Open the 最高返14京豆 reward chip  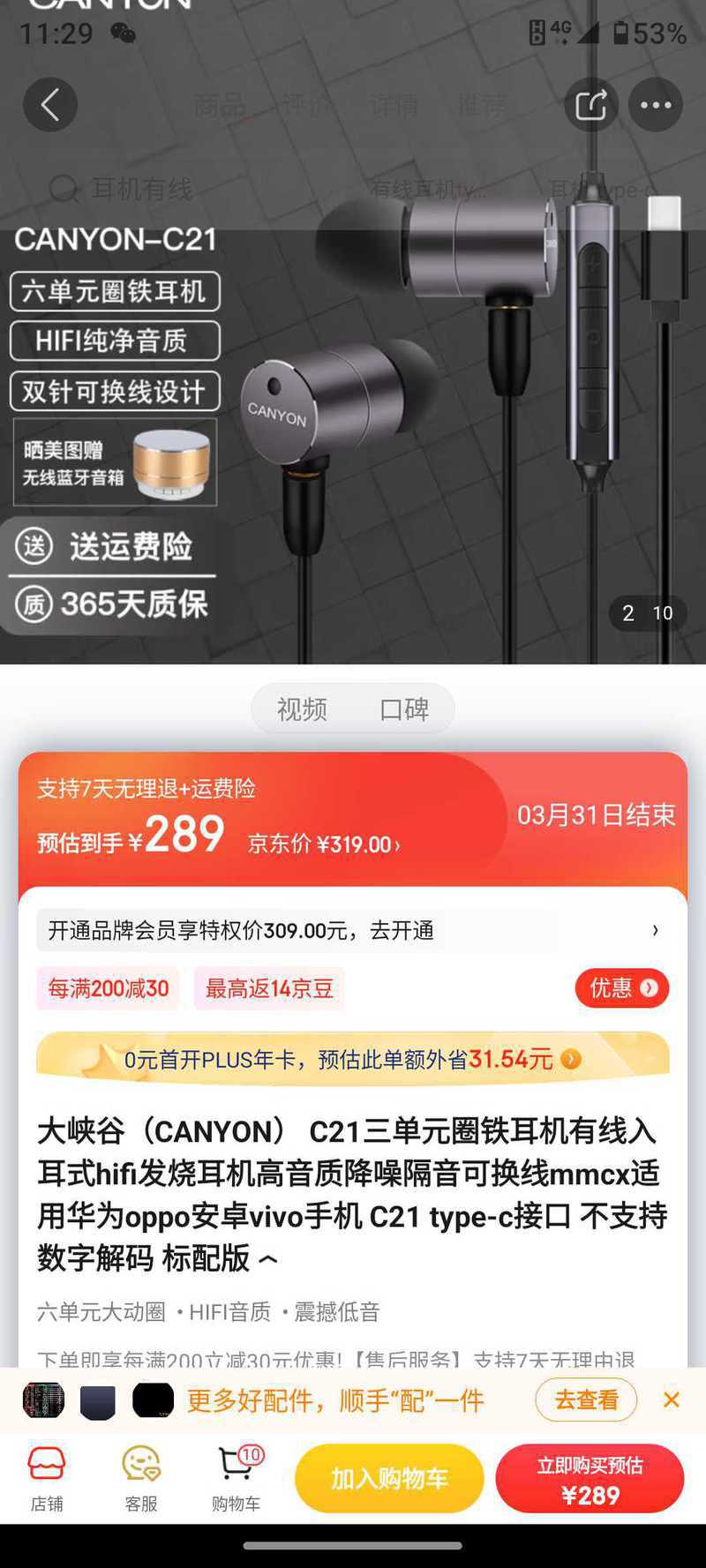pyautogui.click(x=269, y=987)
